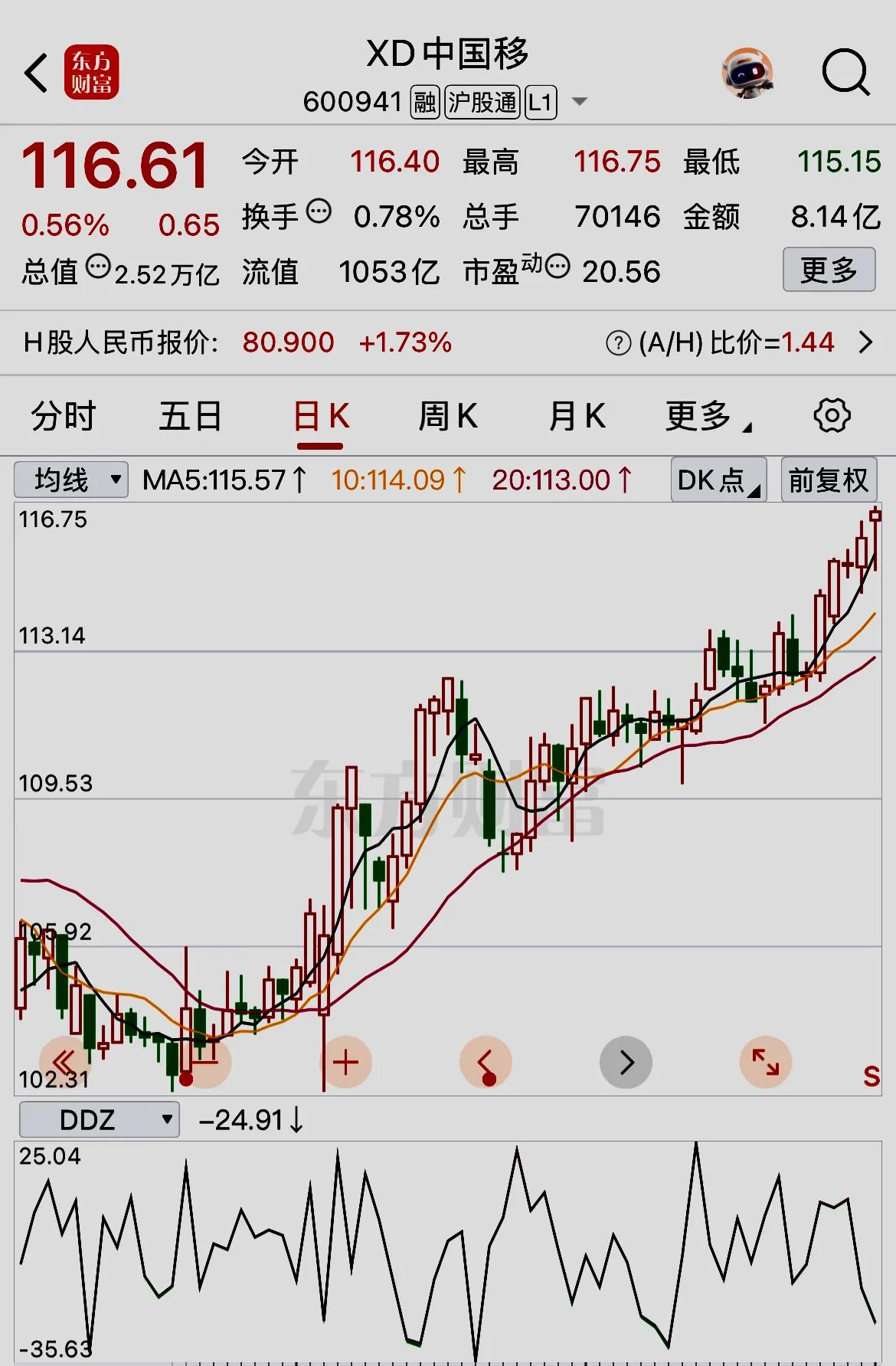Select the 分时 intraday tab
Viewport: 896px width, 1366px height.
63,415
